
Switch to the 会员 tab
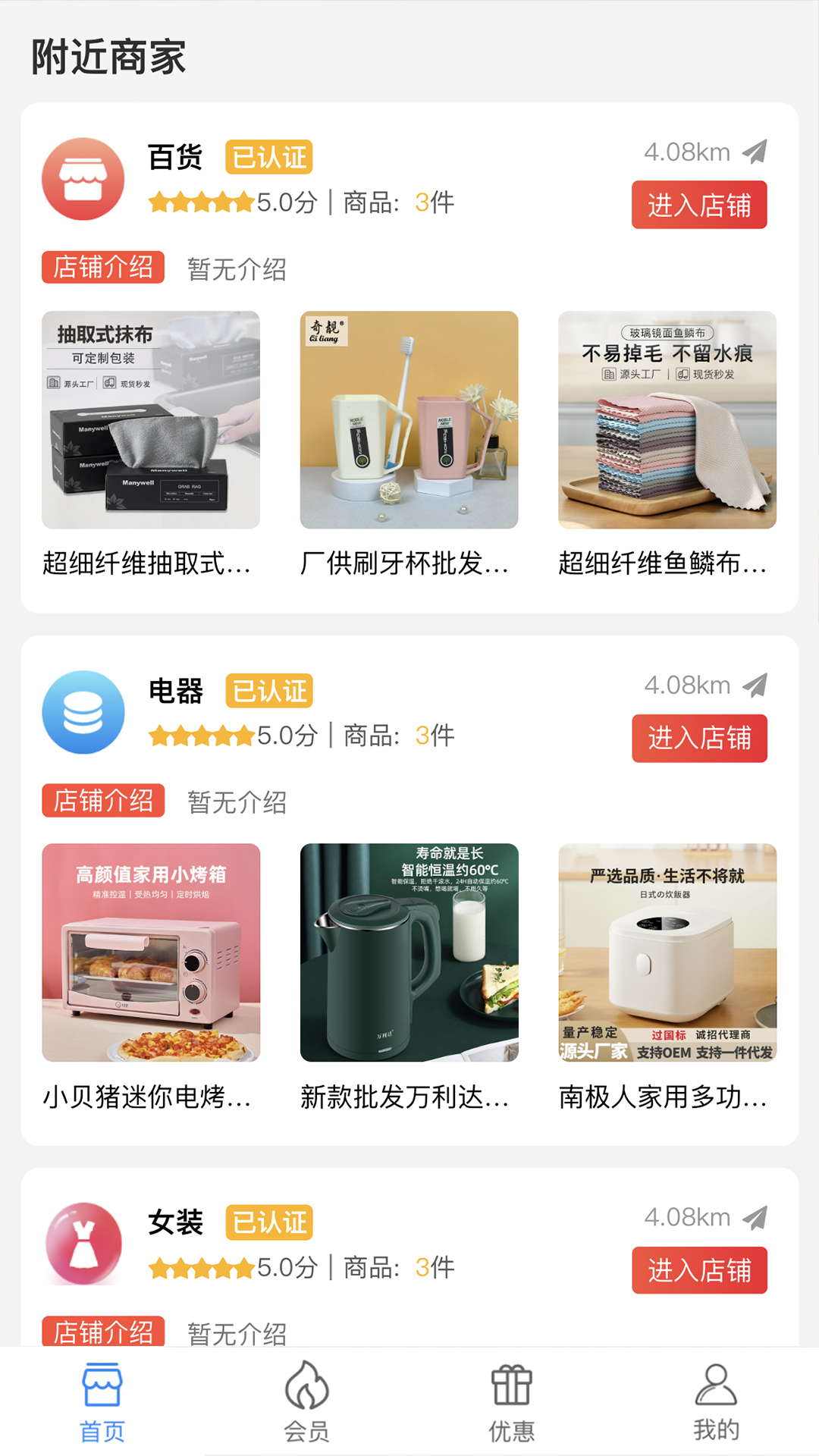[306, 1401]
